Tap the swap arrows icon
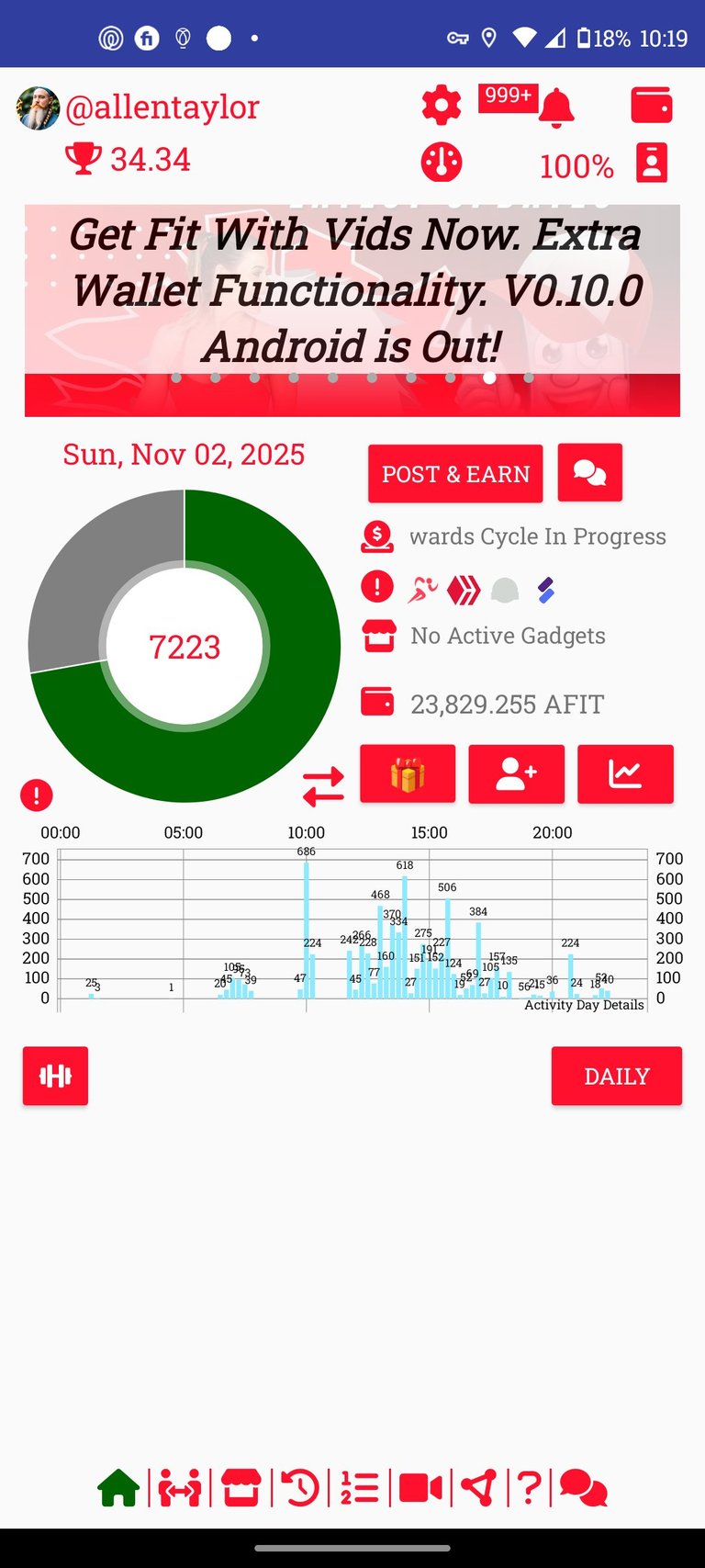The width and height of the screenshot is (705, 1568). click(x=323, y=787)
